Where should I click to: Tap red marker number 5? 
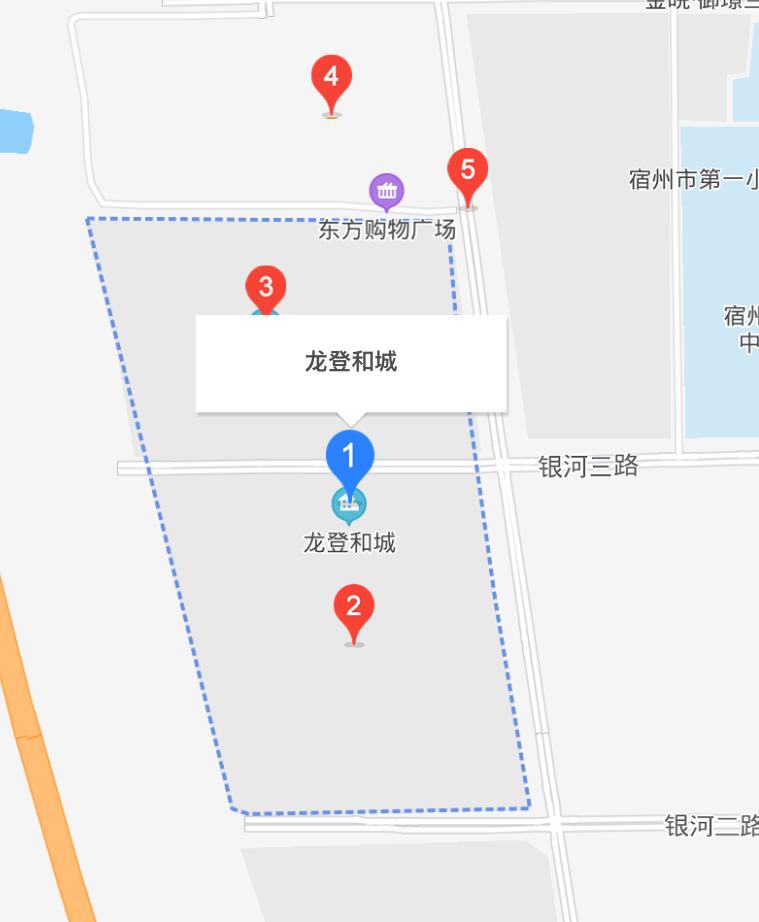(467, 170)
